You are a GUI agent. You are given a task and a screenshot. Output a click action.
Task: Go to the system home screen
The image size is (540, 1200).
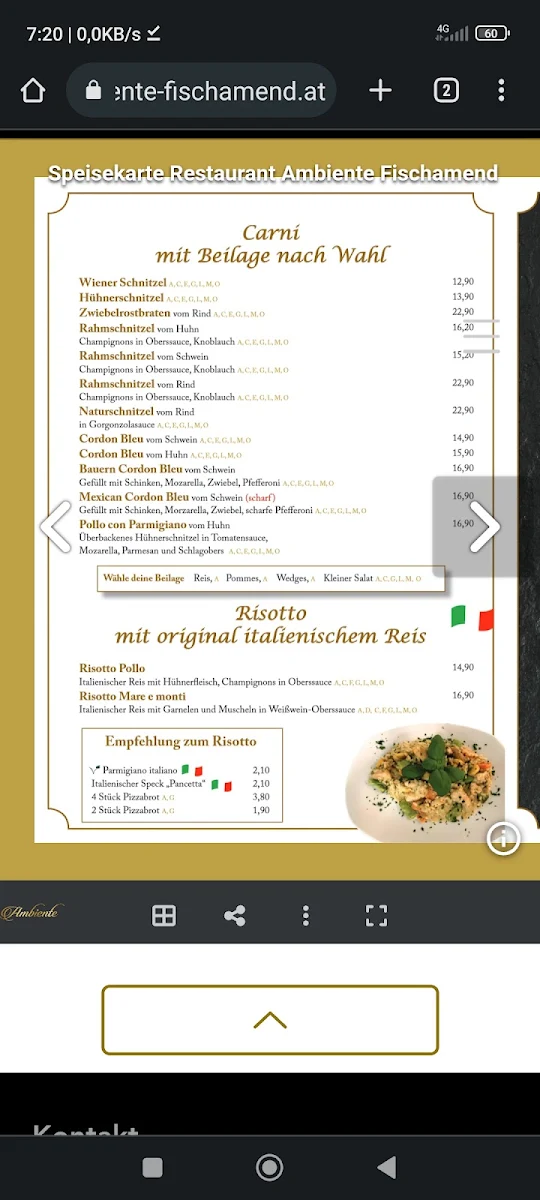pos(270,1167)
